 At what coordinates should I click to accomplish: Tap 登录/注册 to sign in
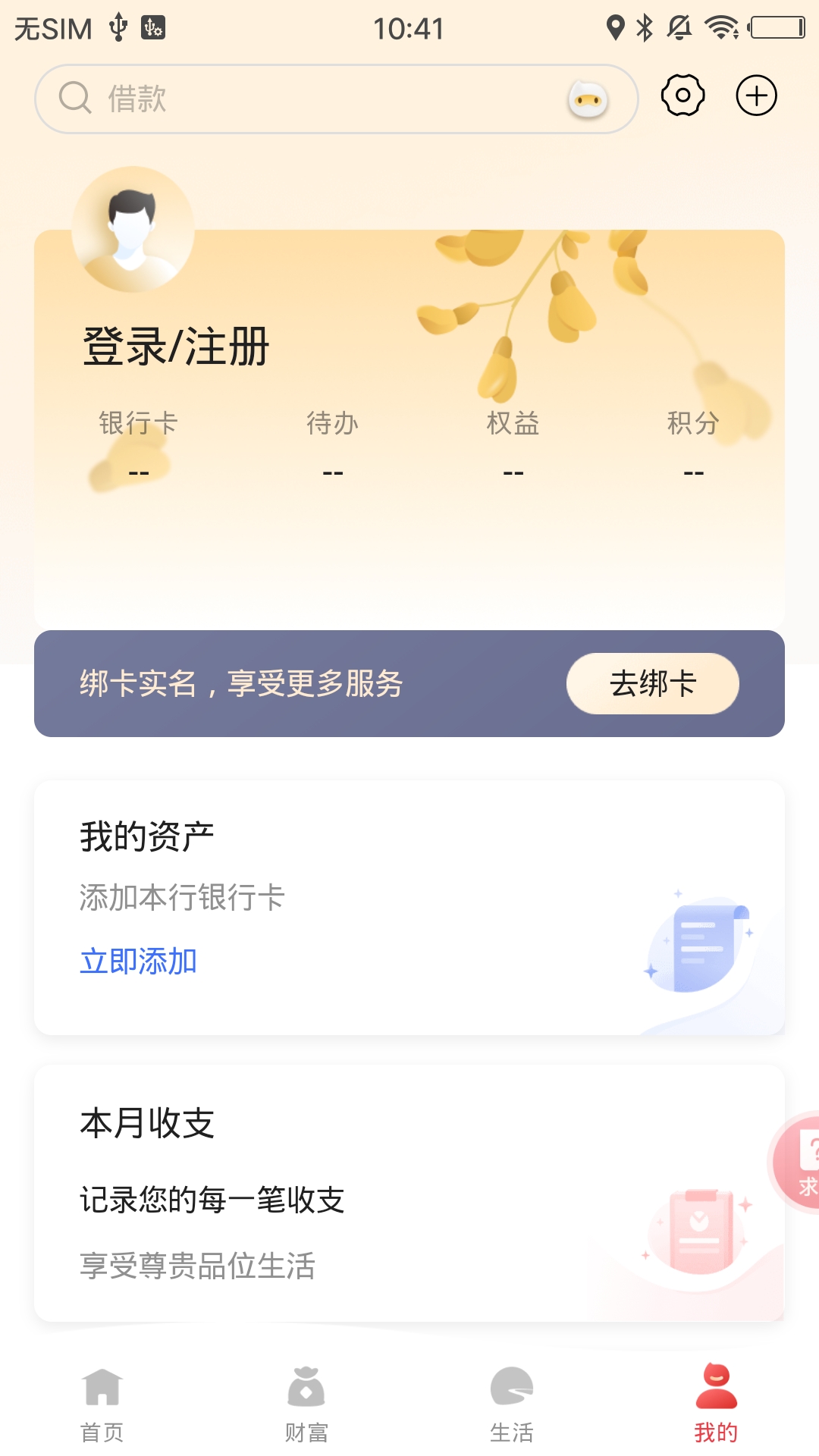[x=176, y=348]
